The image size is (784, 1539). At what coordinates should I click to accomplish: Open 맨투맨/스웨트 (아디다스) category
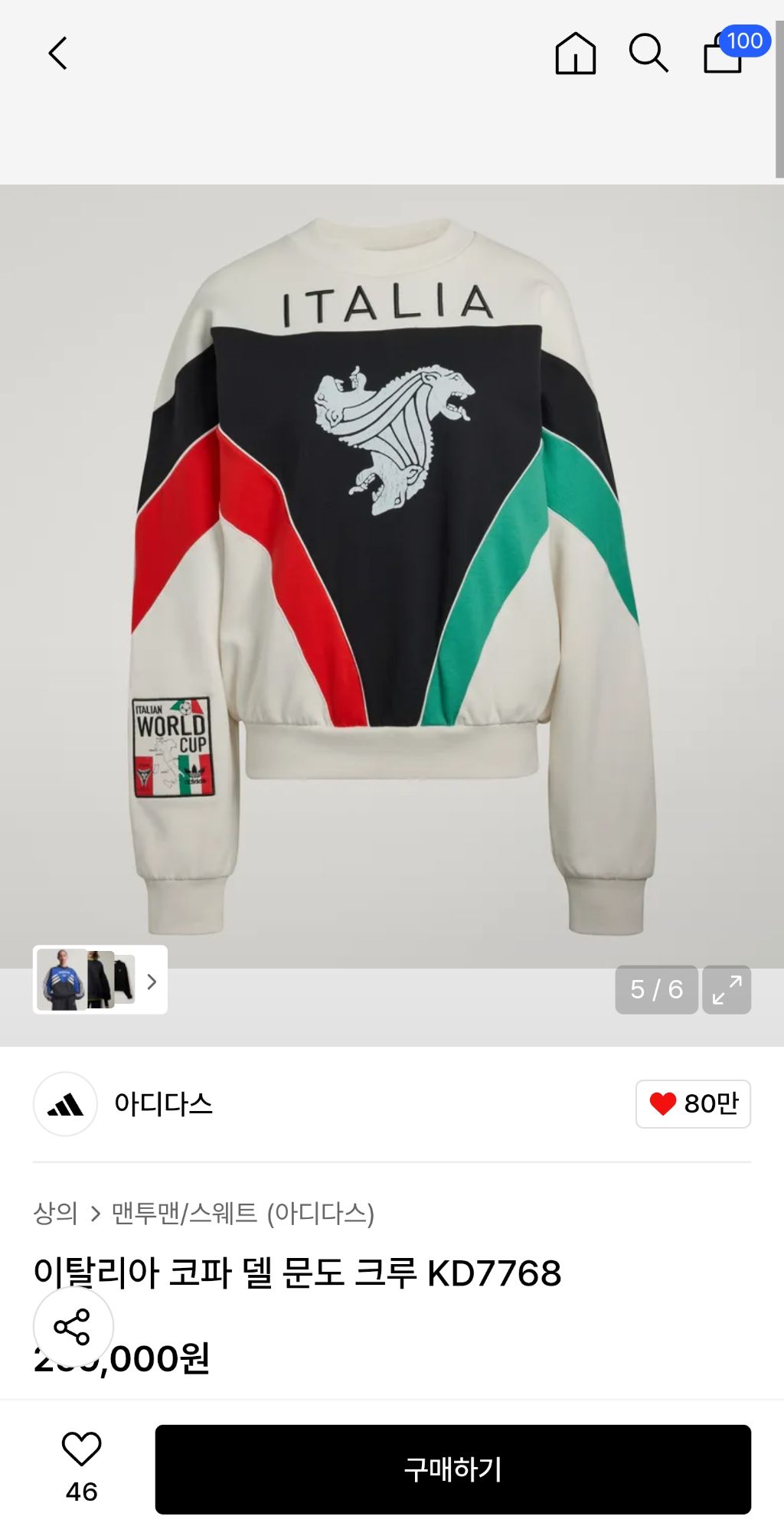point(243,1214)
